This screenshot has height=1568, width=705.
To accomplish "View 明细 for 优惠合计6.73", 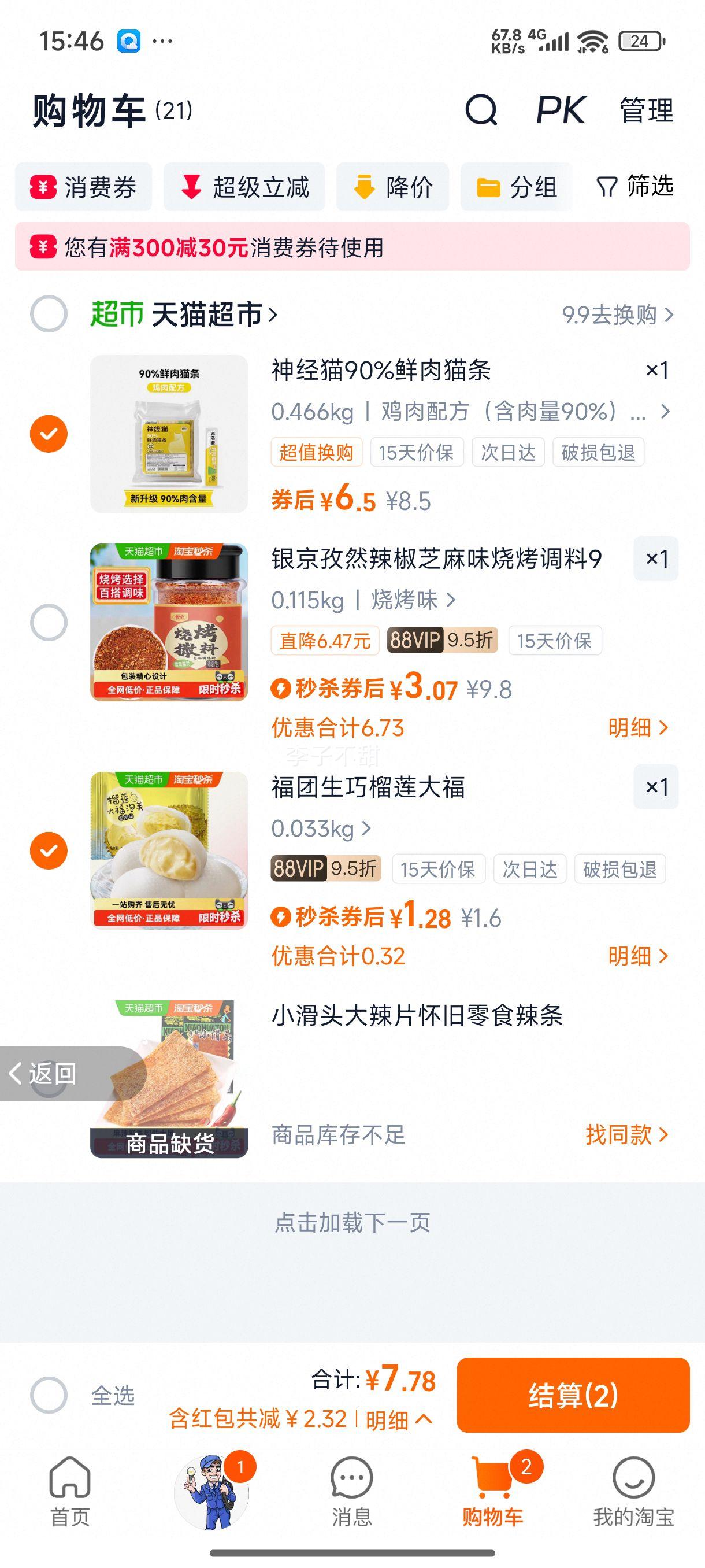I will (x=637, y=727).
